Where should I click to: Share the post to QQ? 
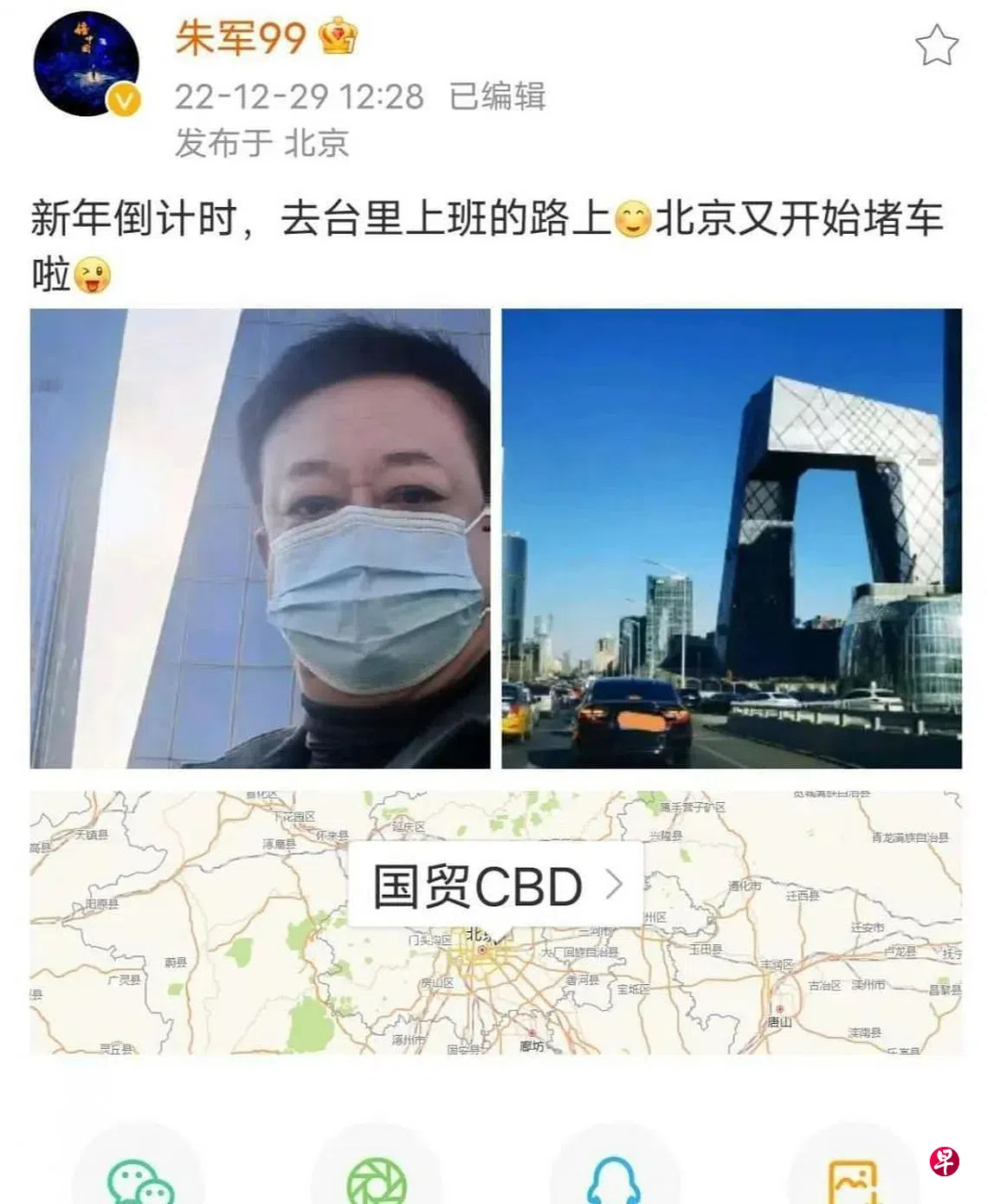[614, 1177]
